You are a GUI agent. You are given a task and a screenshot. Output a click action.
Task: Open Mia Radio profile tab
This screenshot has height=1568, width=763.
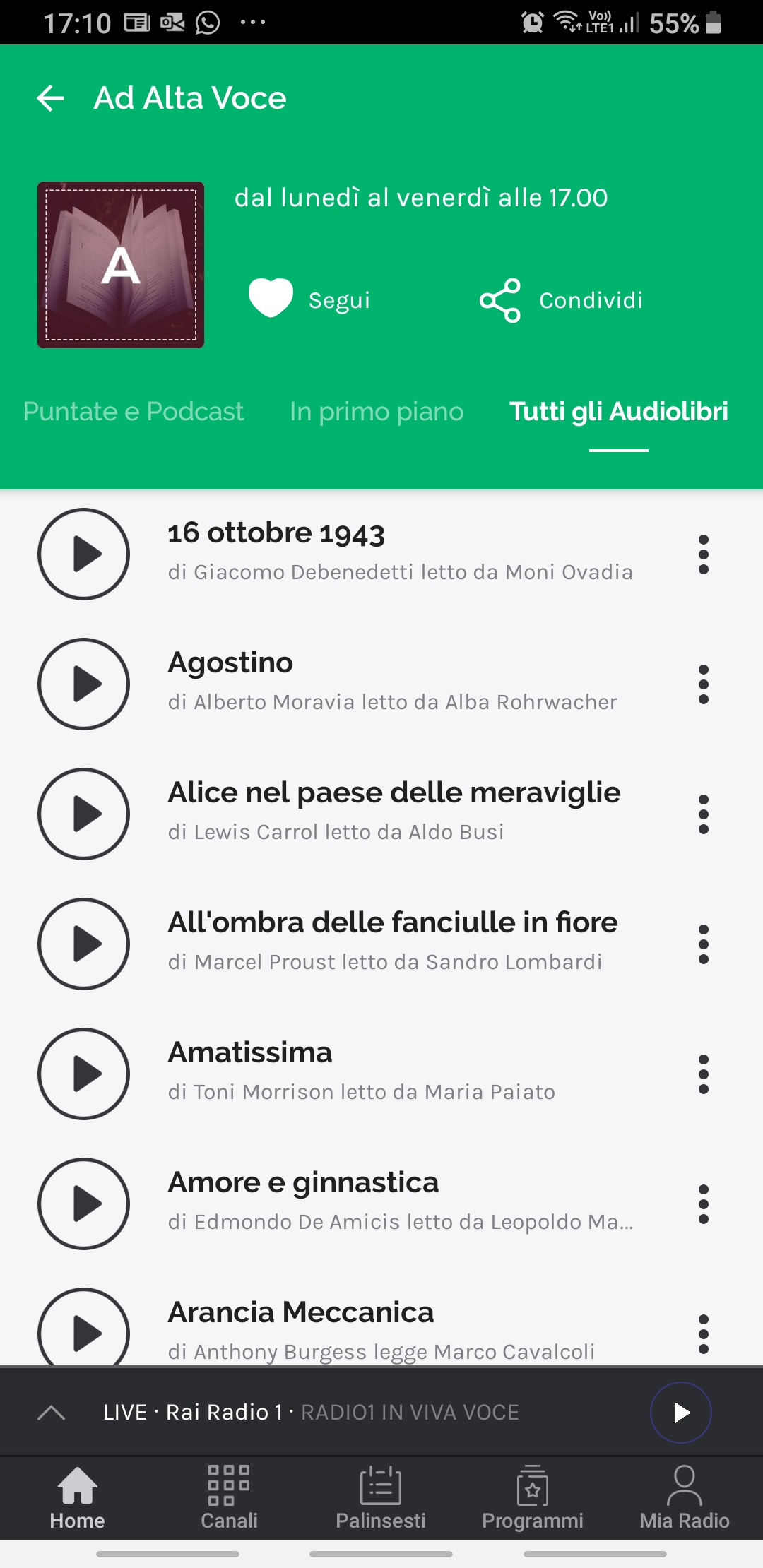tap(684, 1497)
